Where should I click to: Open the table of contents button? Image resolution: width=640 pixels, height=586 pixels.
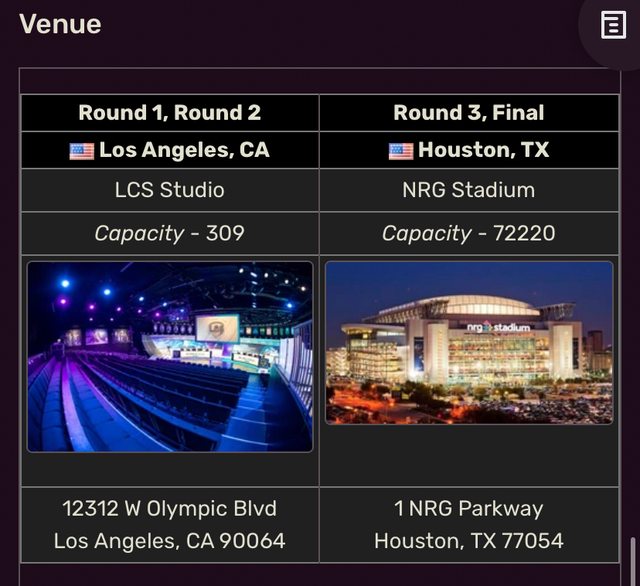[613, 25]
